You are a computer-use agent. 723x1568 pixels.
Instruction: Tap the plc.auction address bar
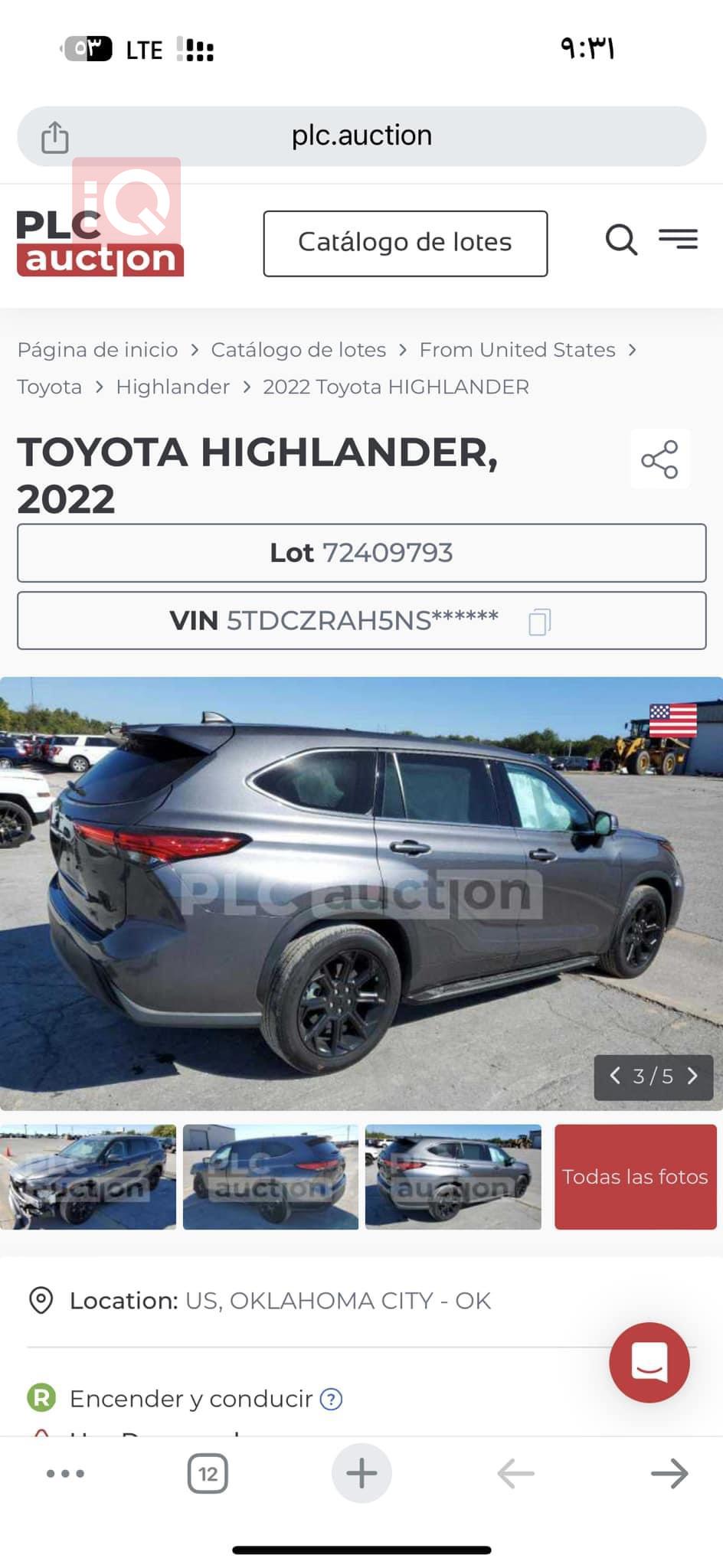[x=361, y=136]
